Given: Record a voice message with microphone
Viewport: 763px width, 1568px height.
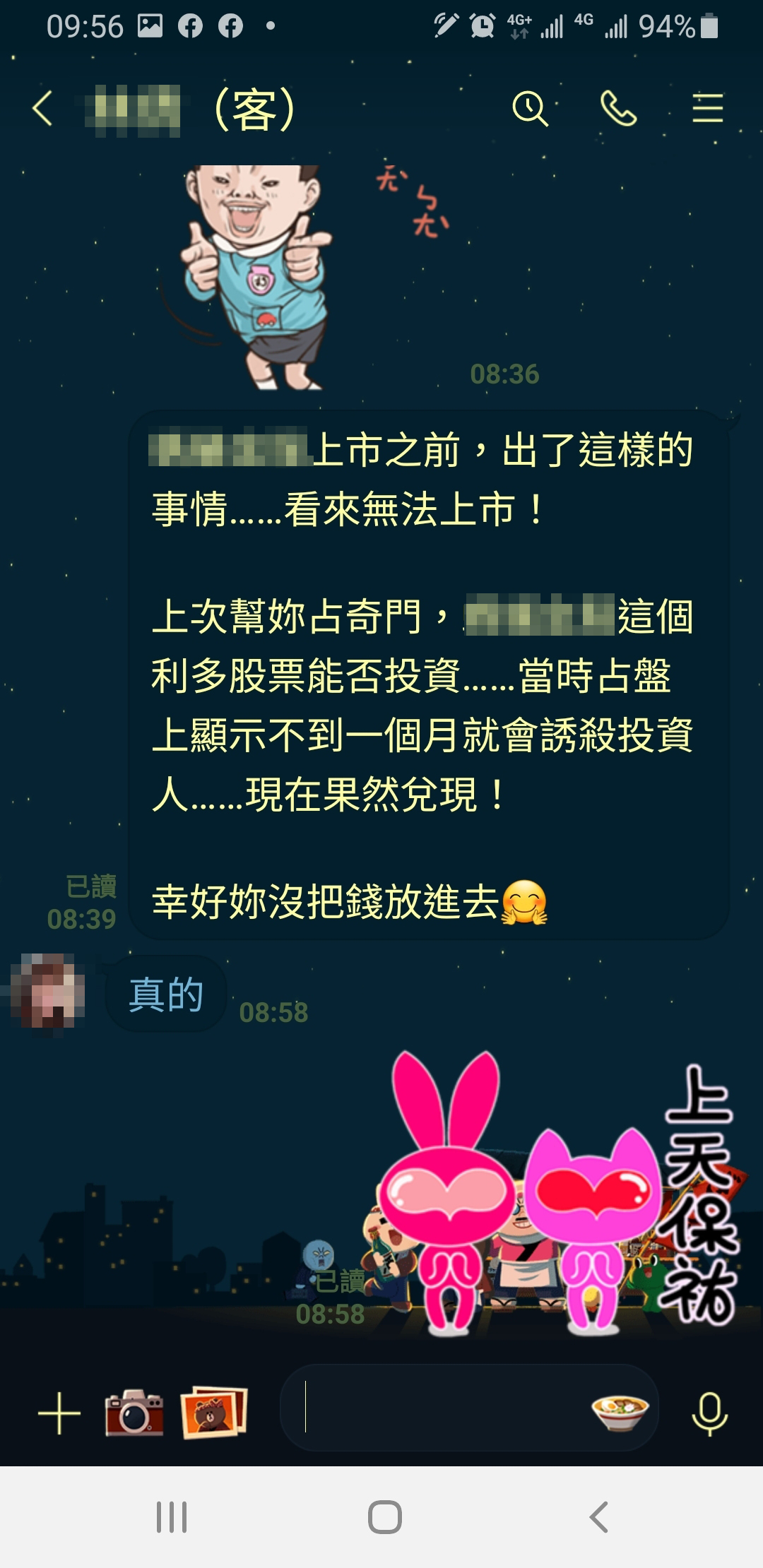Looking at the screenshot, I should (x=709, y=1413).
